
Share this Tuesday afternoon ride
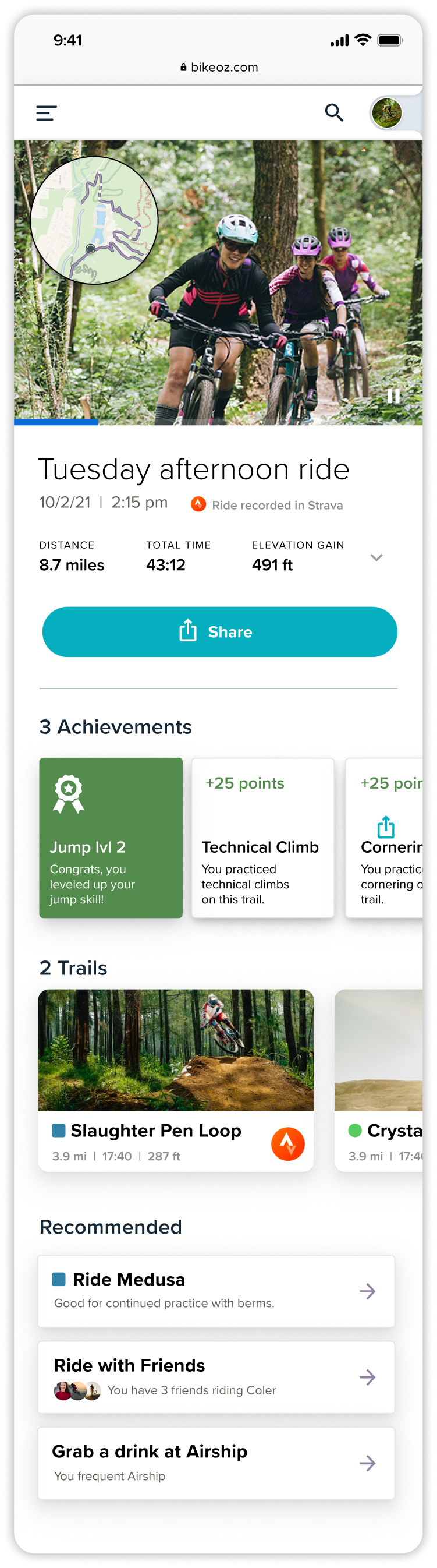(219, 632)
